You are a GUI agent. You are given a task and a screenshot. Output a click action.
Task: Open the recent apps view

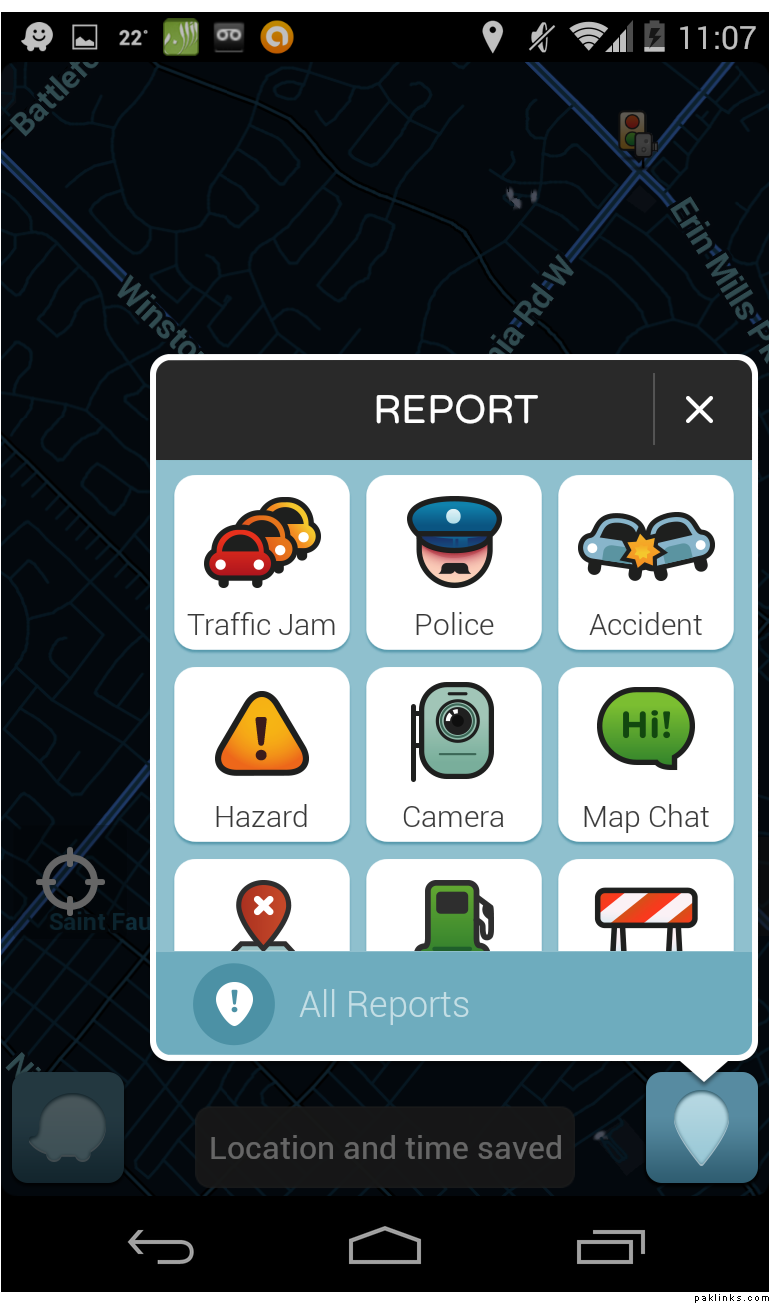pyautogui.click(x=610, y=1247)
